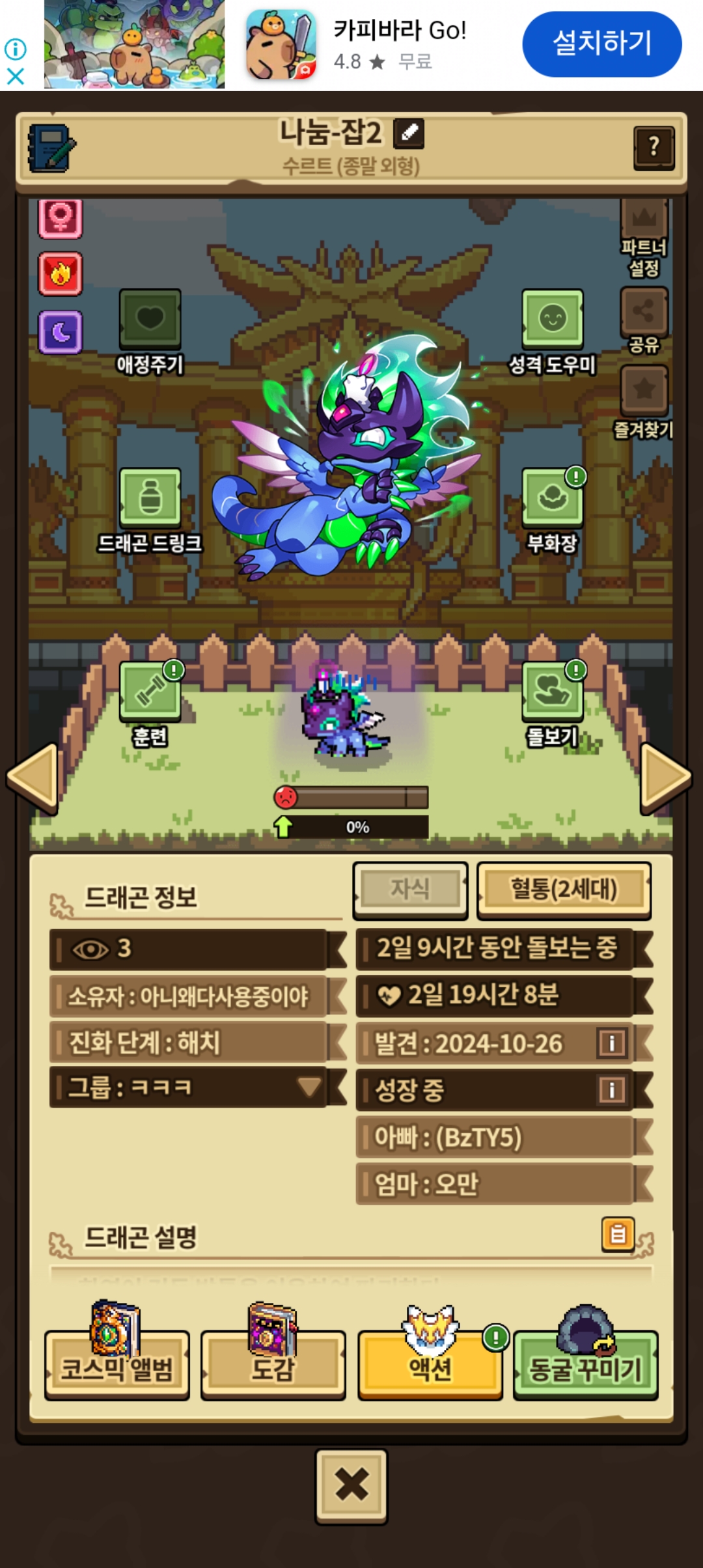View the 혈통(2세대) lineage
Image resolution: width=703 pixels, height=1568 pixels.
point(564,889)
